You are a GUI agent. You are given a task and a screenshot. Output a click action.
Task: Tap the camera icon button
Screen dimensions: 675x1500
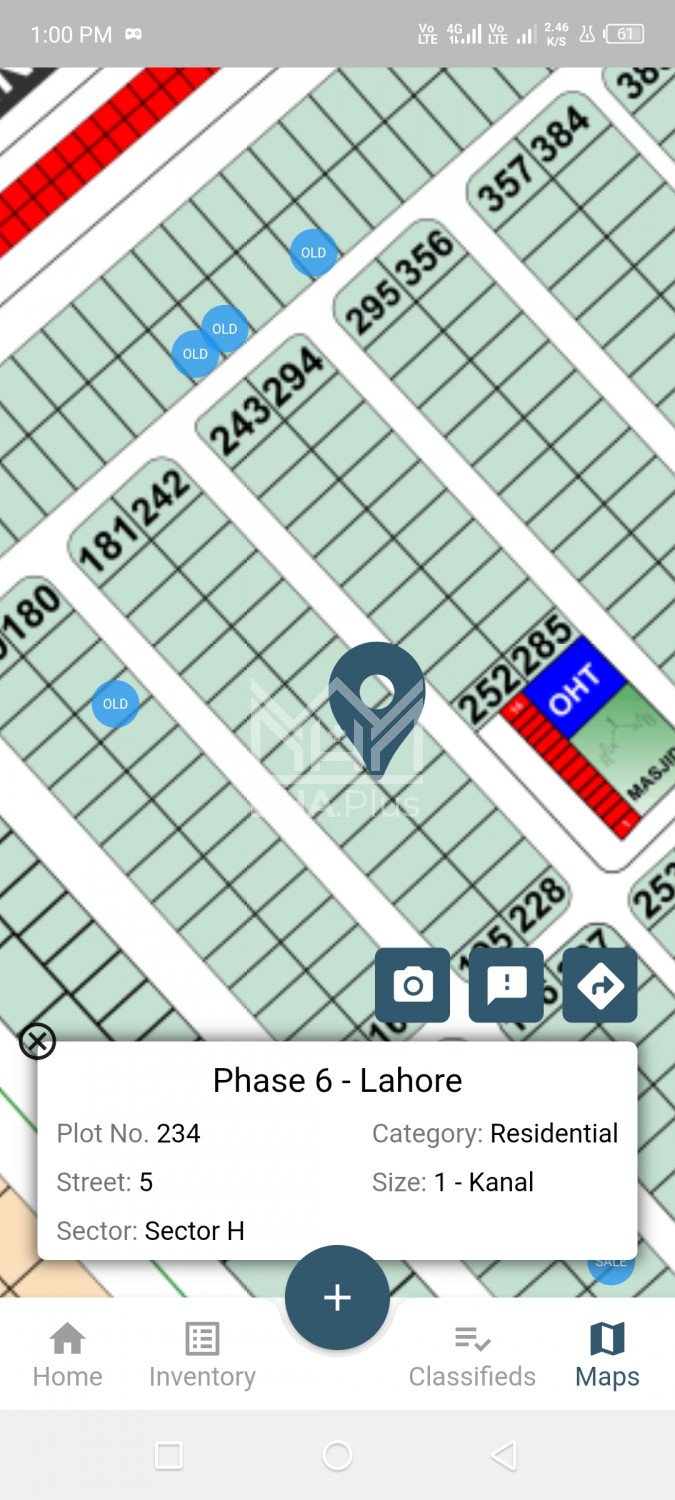[412, 985]
